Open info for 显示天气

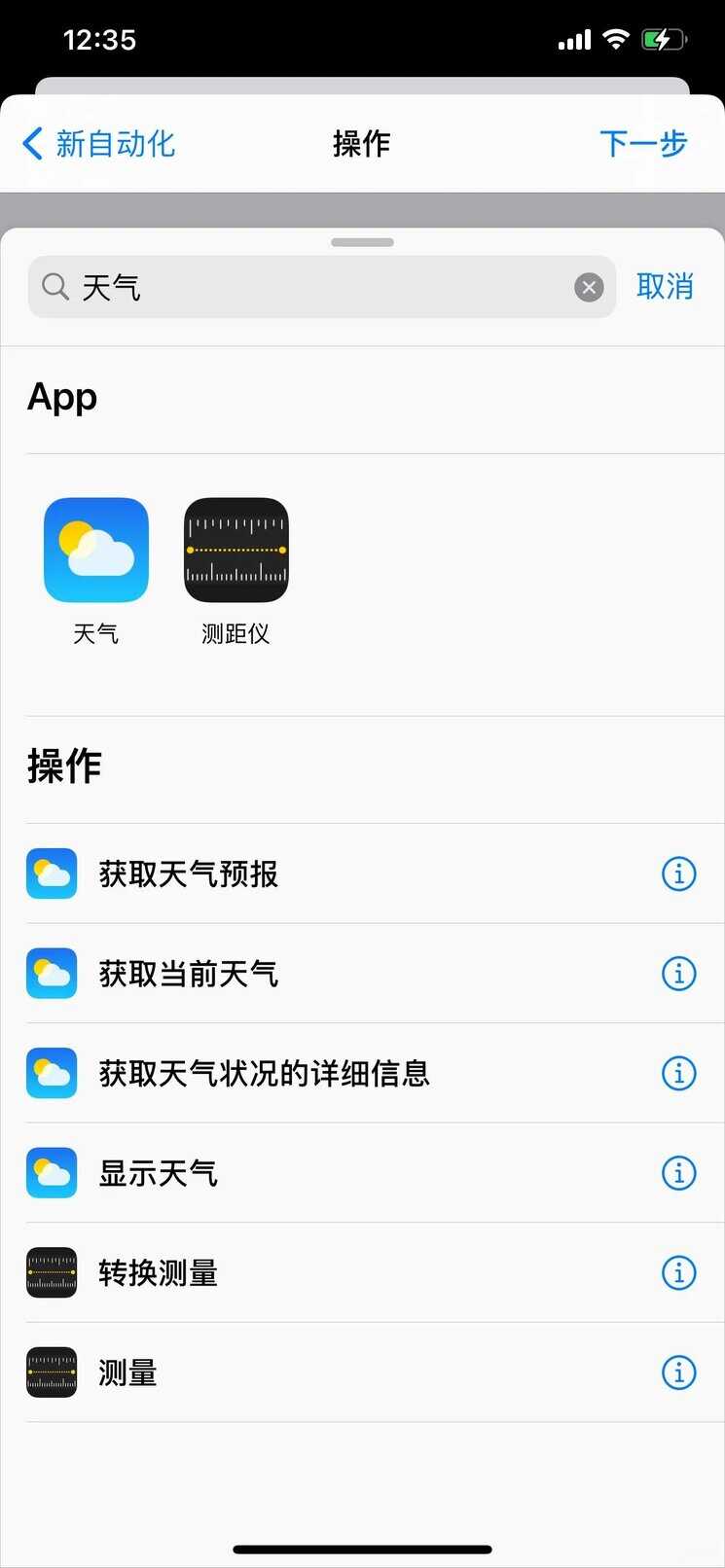678,1173
